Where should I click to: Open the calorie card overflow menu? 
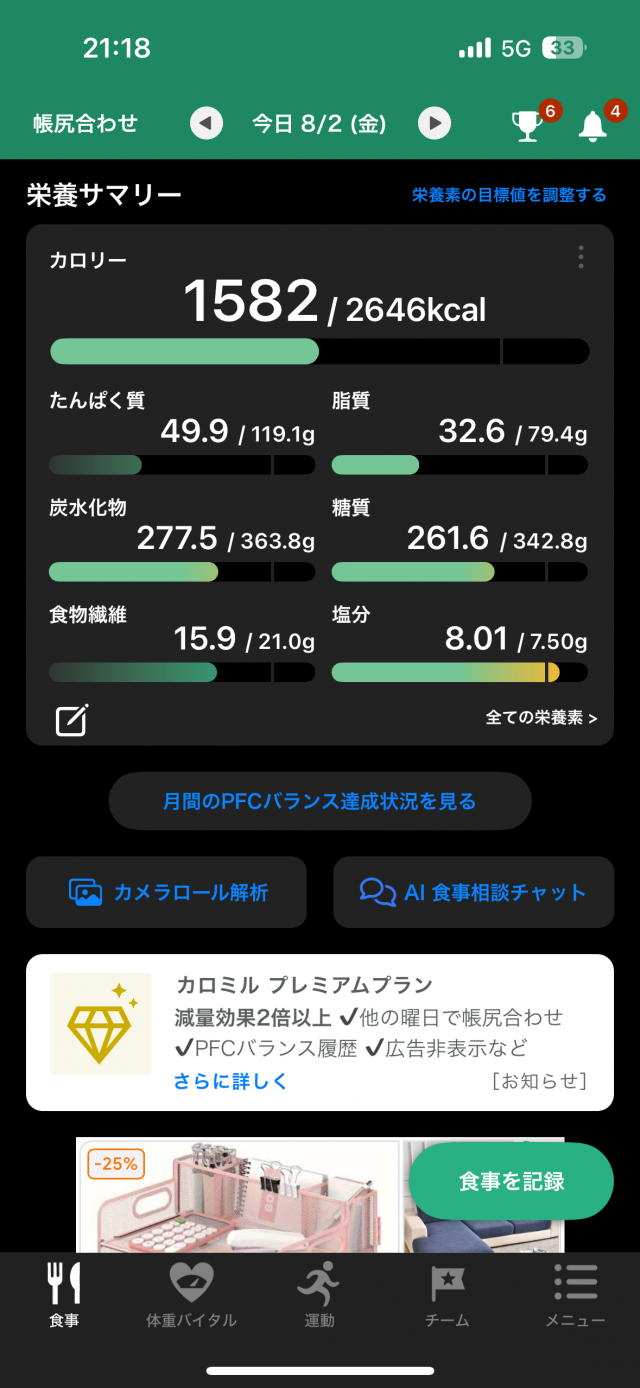pyautogui.click(x=581, y=257)
